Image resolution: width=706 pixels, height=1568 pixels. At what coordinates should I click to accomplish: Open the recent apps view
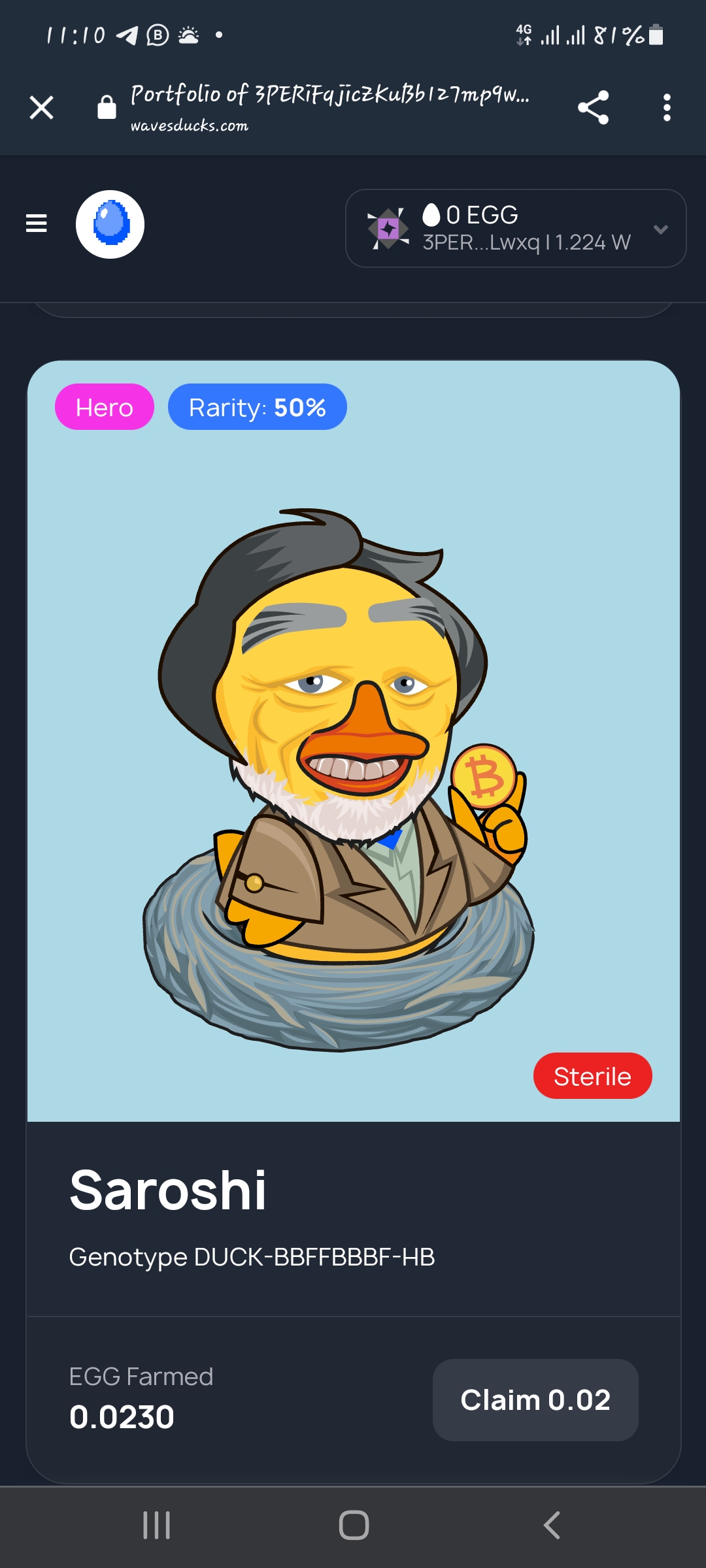click(x=156, y=1526)
